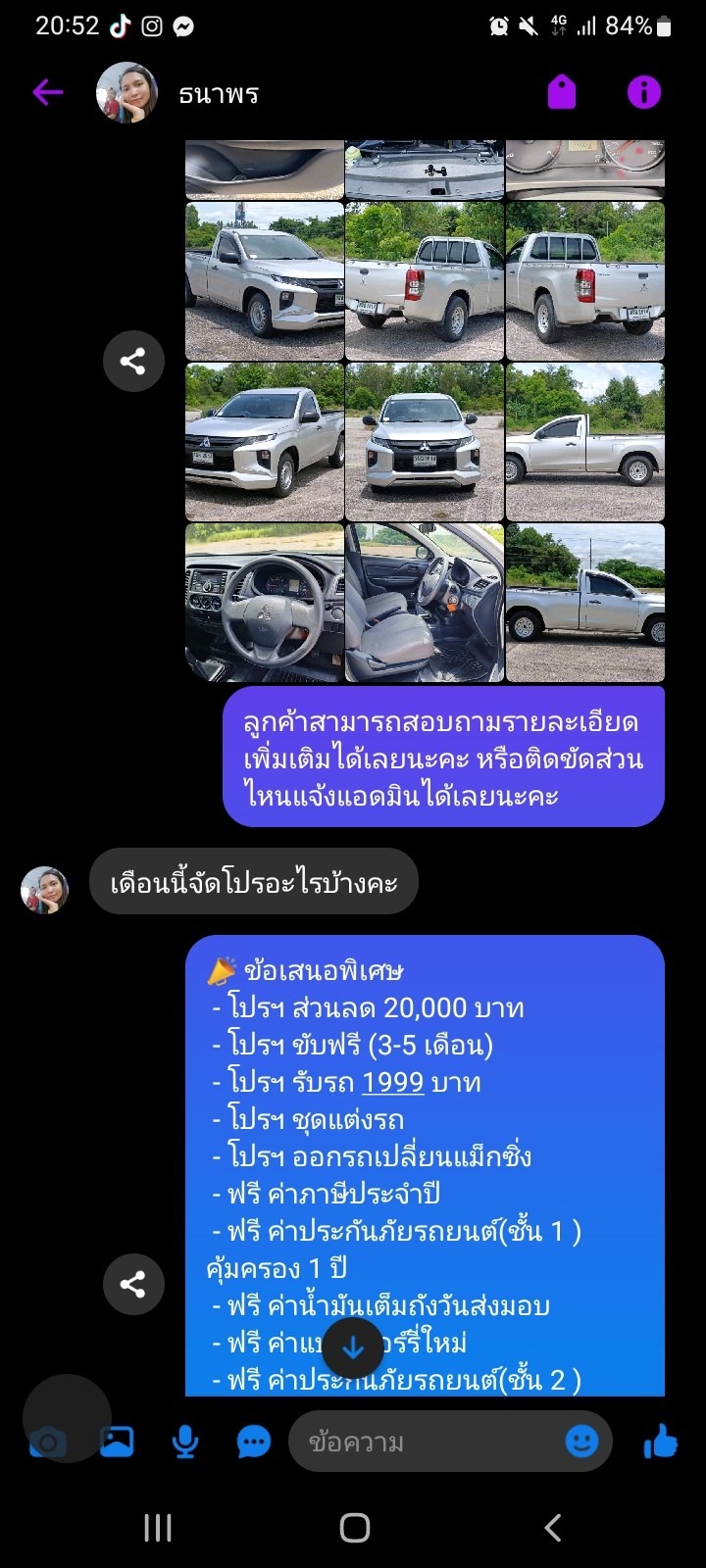Open the gallery image picker

tap(117, 1442)
